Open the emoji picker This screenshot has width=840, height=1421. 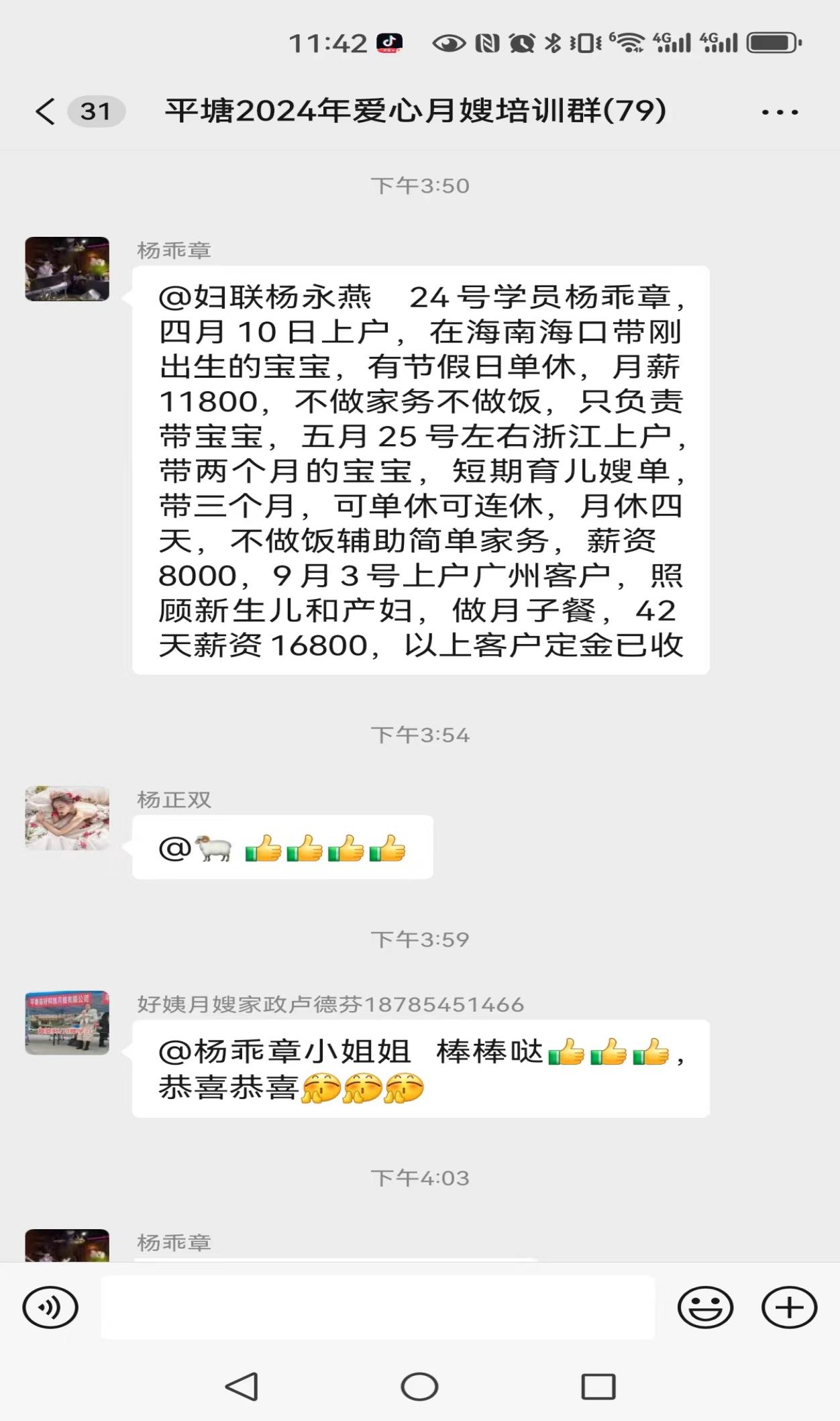(x=704, y=1307)
